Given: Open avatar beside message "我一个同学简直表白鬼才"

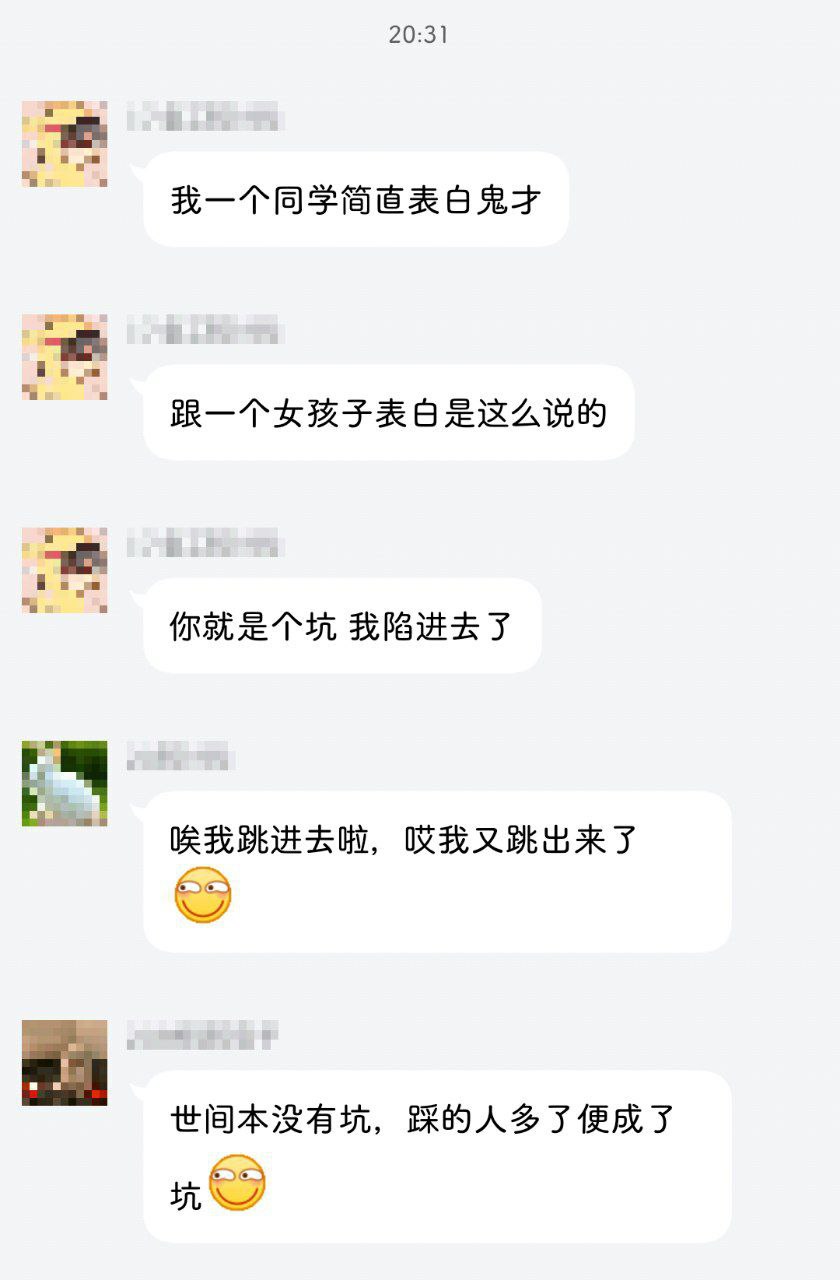Looking at the screenshot, I should 64,144.
